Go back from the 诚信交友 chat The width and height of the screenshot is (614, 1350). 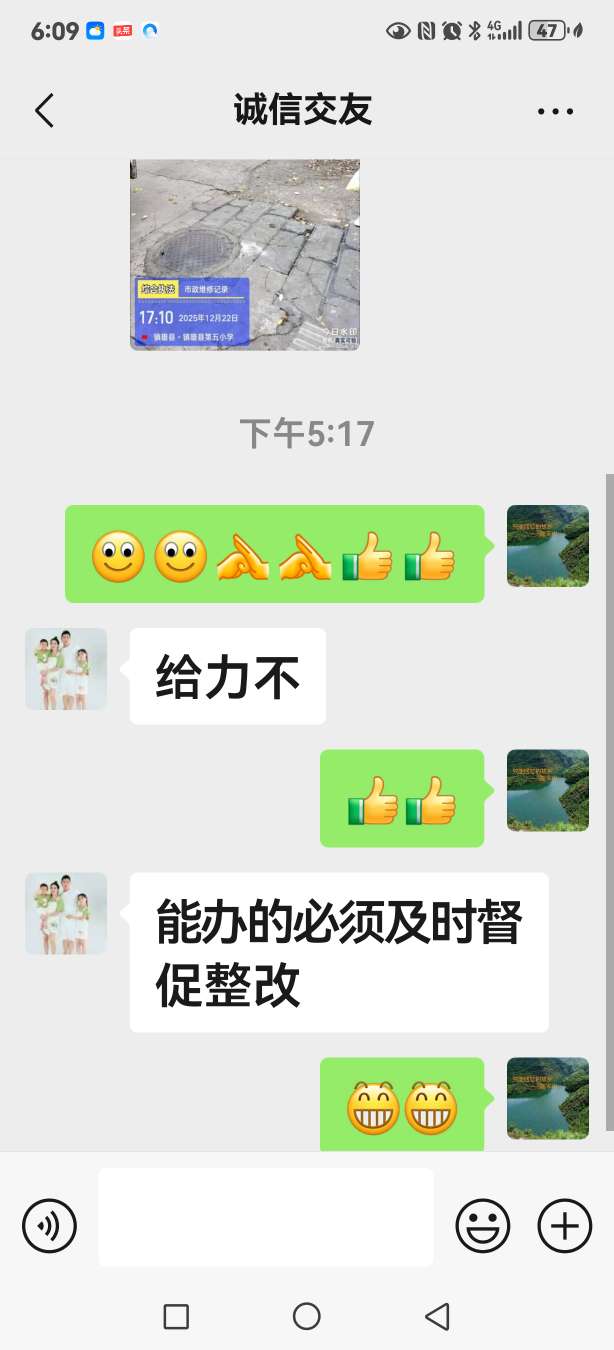[44, 111]
